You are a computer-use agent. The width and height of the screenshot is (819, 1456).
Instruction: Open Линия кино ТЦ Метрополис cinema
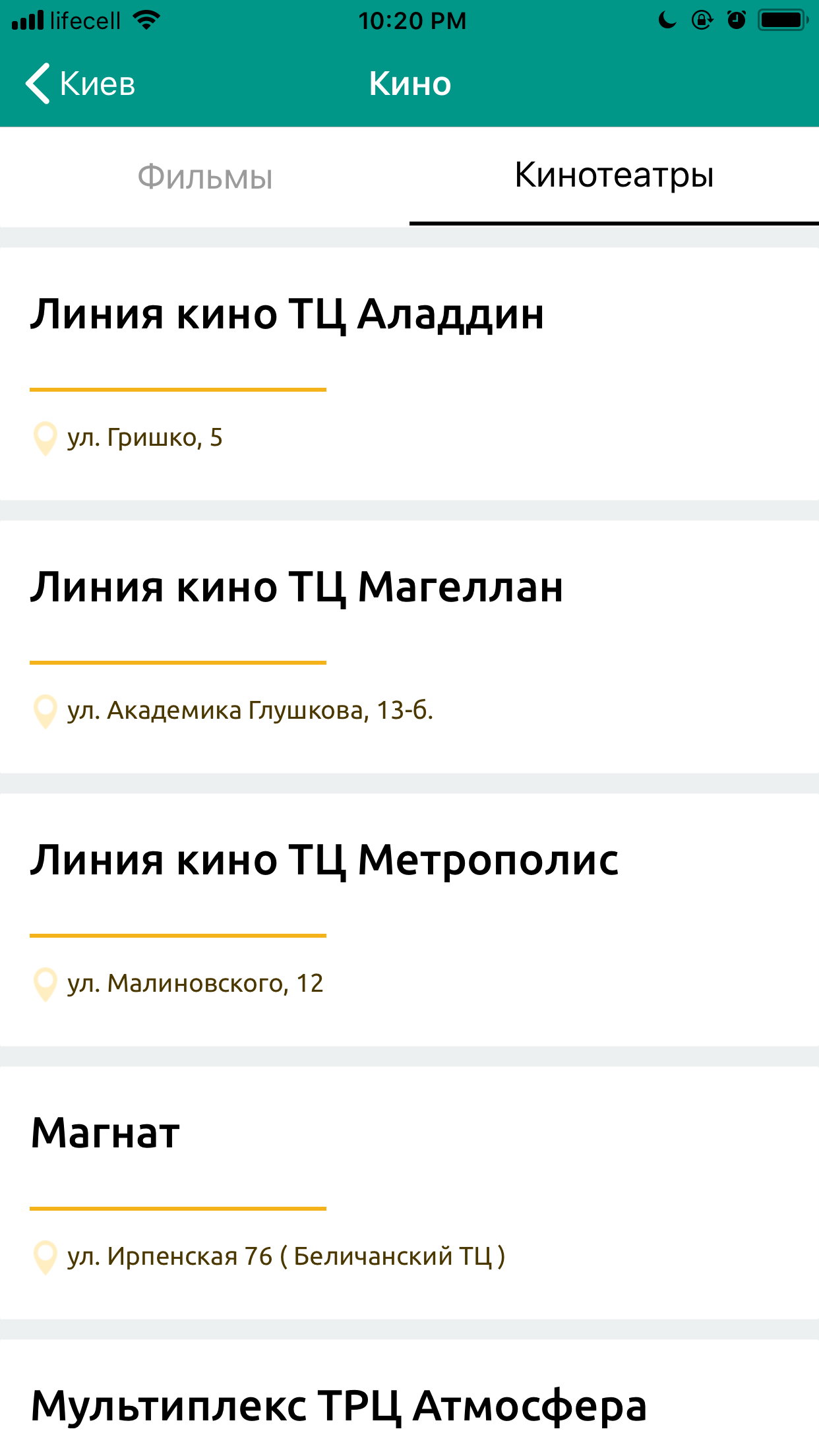(x=409, y=920)
